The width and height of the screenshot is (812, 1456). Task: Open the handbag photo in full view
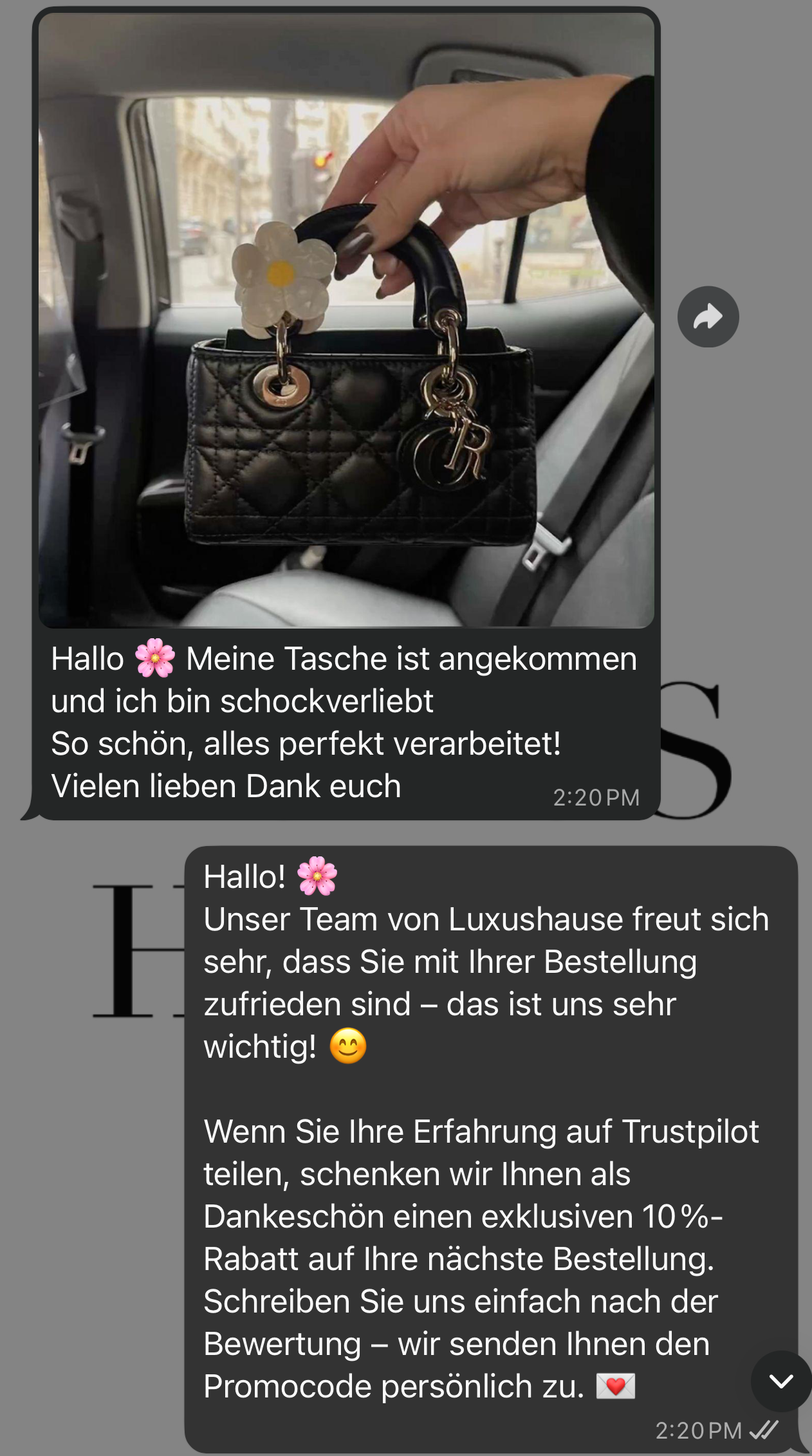346,320
